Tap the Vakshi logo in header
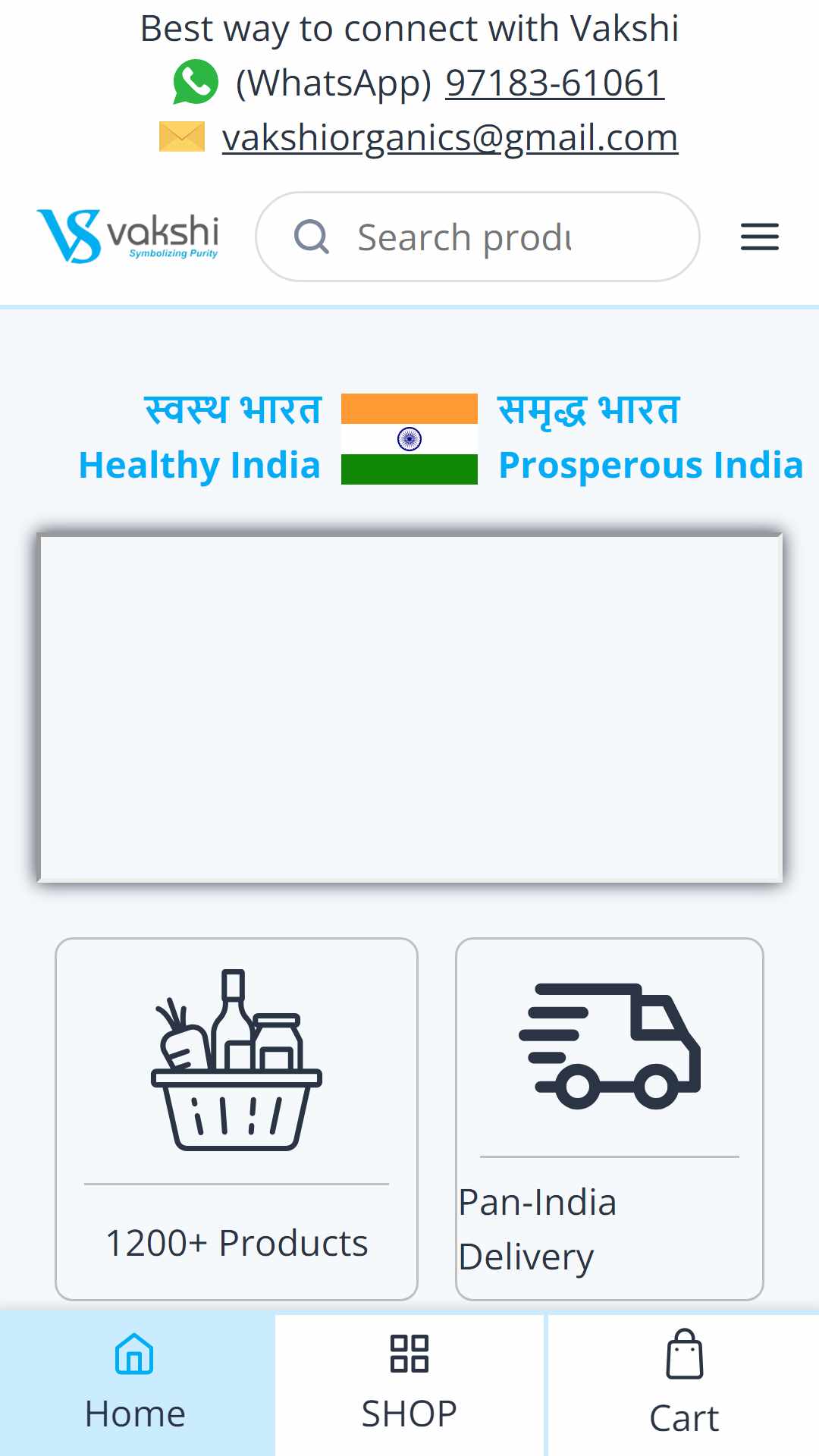This screenshot has width=819, height=1456. [x=127, y=237]
